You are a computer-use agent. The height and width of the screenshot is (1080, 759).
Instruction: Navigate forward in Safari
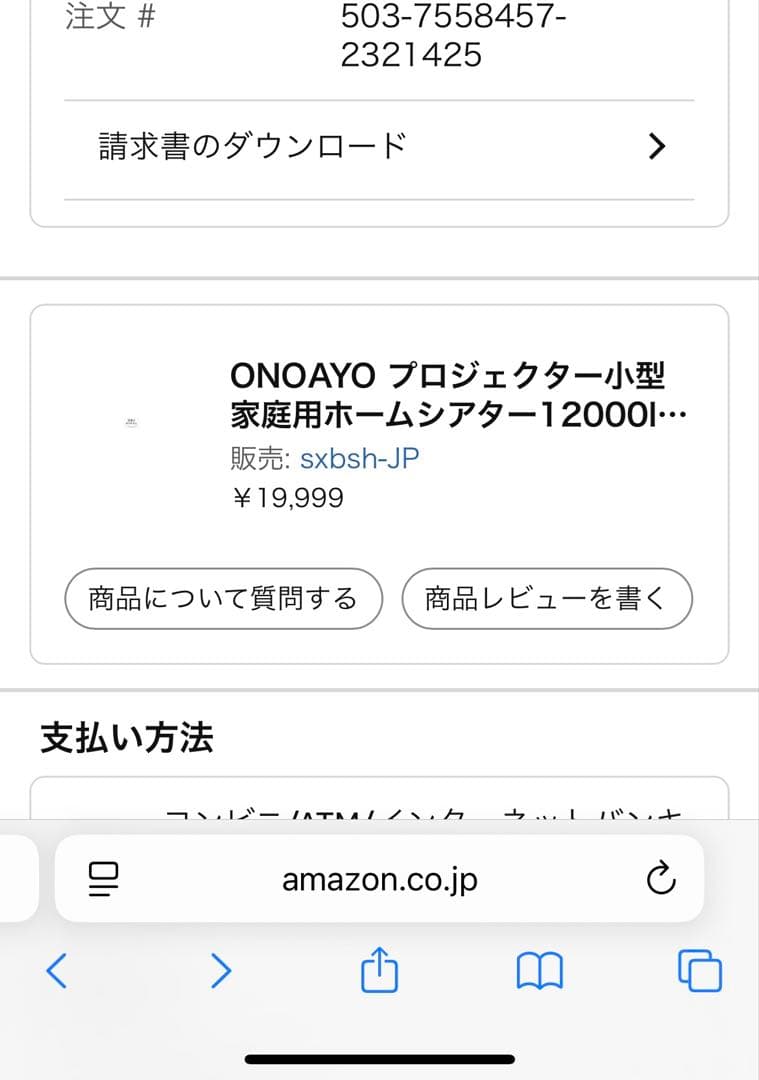(x=222, y=971)
